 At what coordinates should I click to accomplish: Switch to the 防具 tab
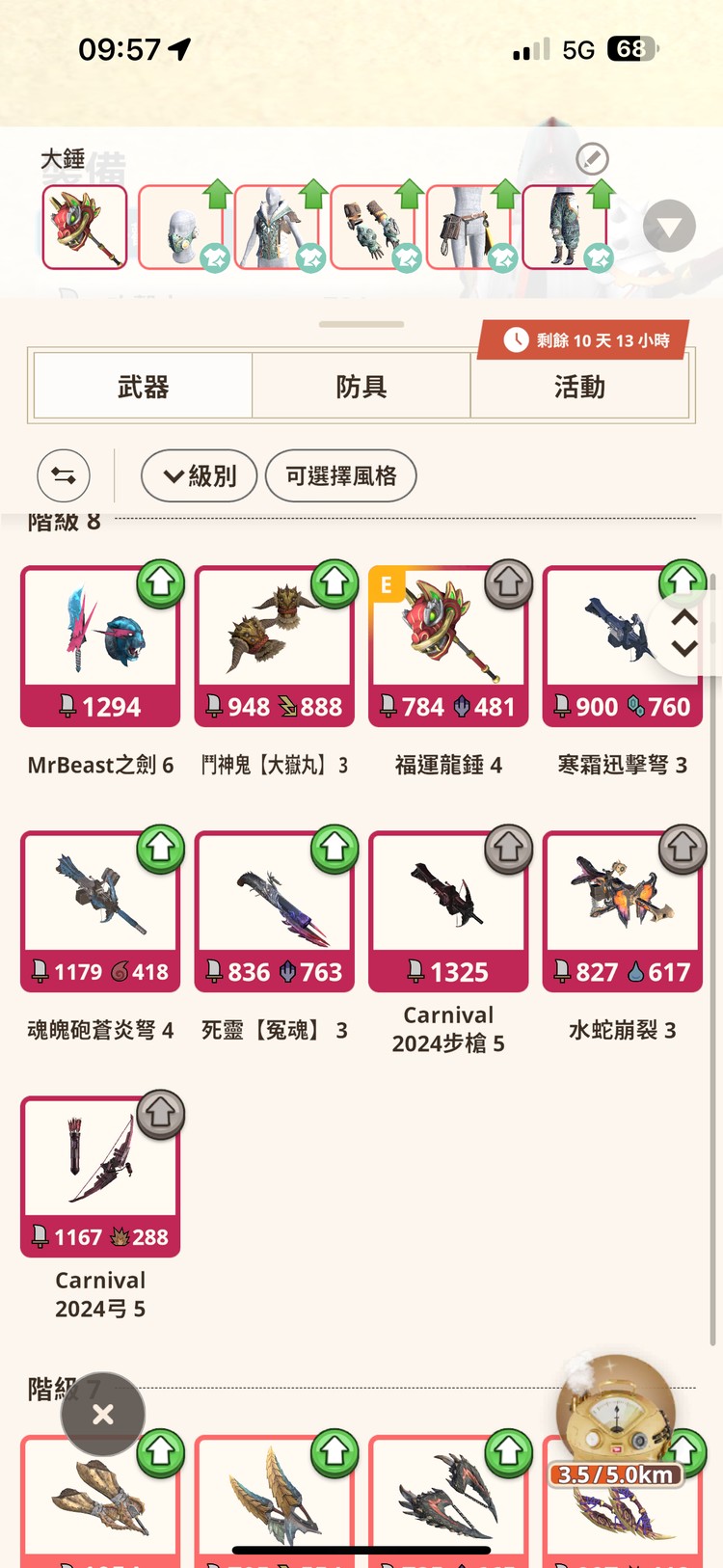point(361,387)
